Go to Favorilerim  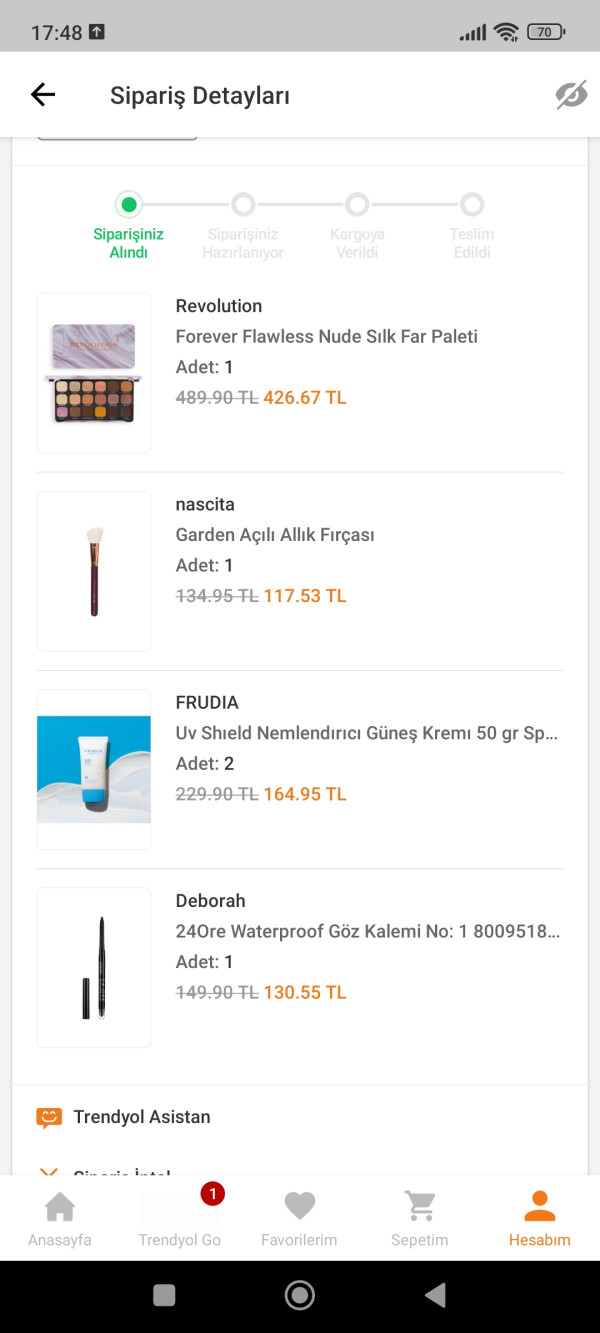[299, 1219]
